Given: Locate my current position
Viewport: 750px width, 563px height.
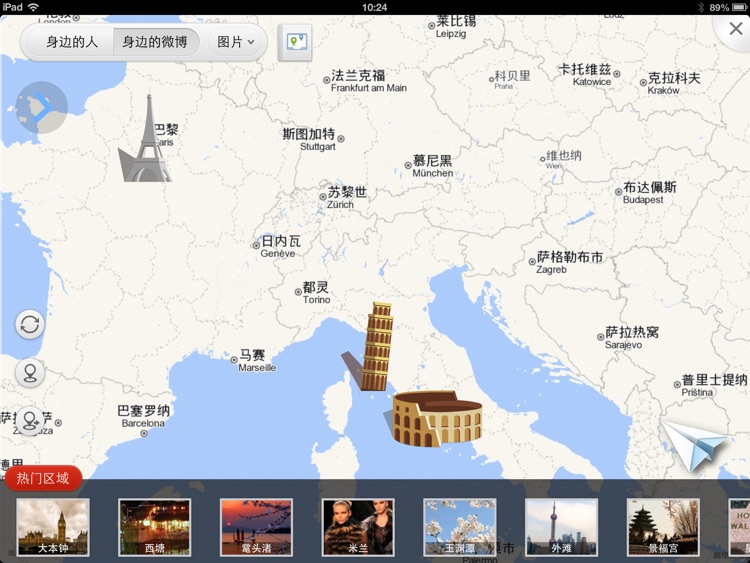Looking at the screenshot, I should (30, 373).
